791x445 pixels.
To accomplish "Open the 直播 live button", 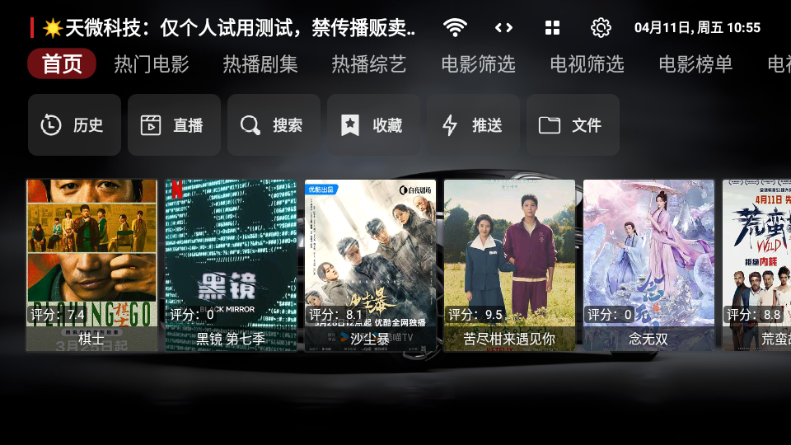I will 174,125.
